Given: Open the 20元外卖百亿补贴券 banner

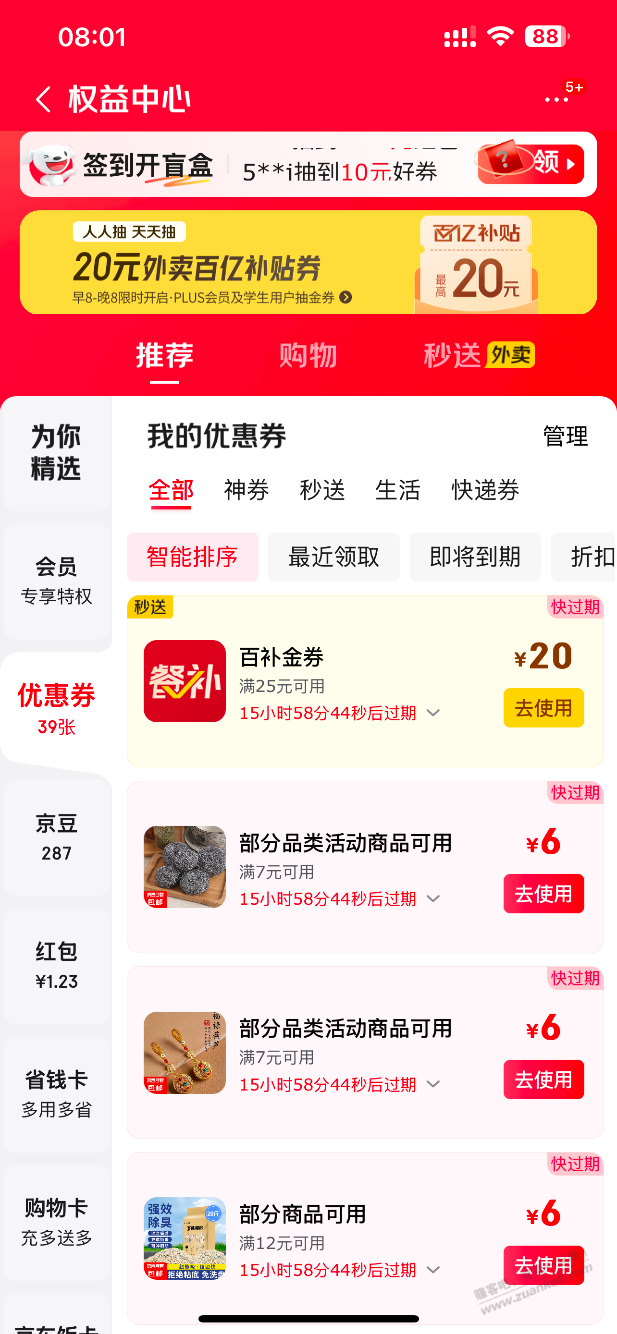Looking at the screenshot, I should (308, 262).
